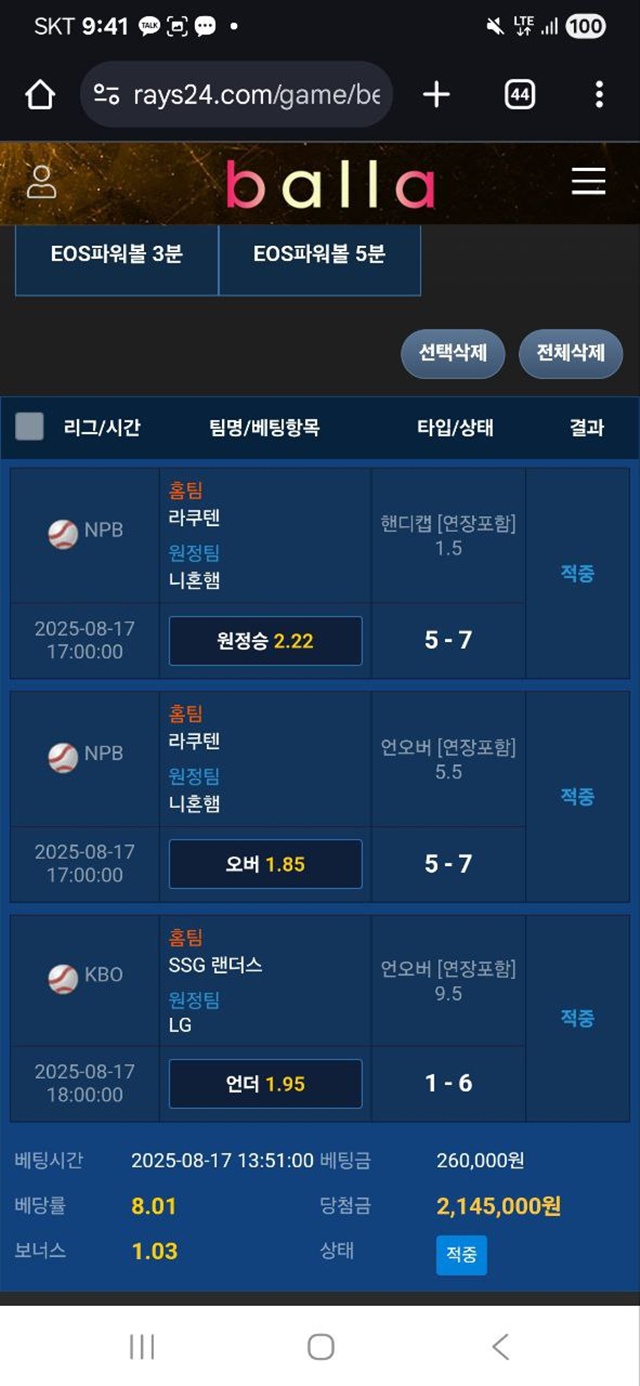Tap the 전체삭제 button
Image resolution: width=640 pixels, height=1386 pixels.
[570, 353]
